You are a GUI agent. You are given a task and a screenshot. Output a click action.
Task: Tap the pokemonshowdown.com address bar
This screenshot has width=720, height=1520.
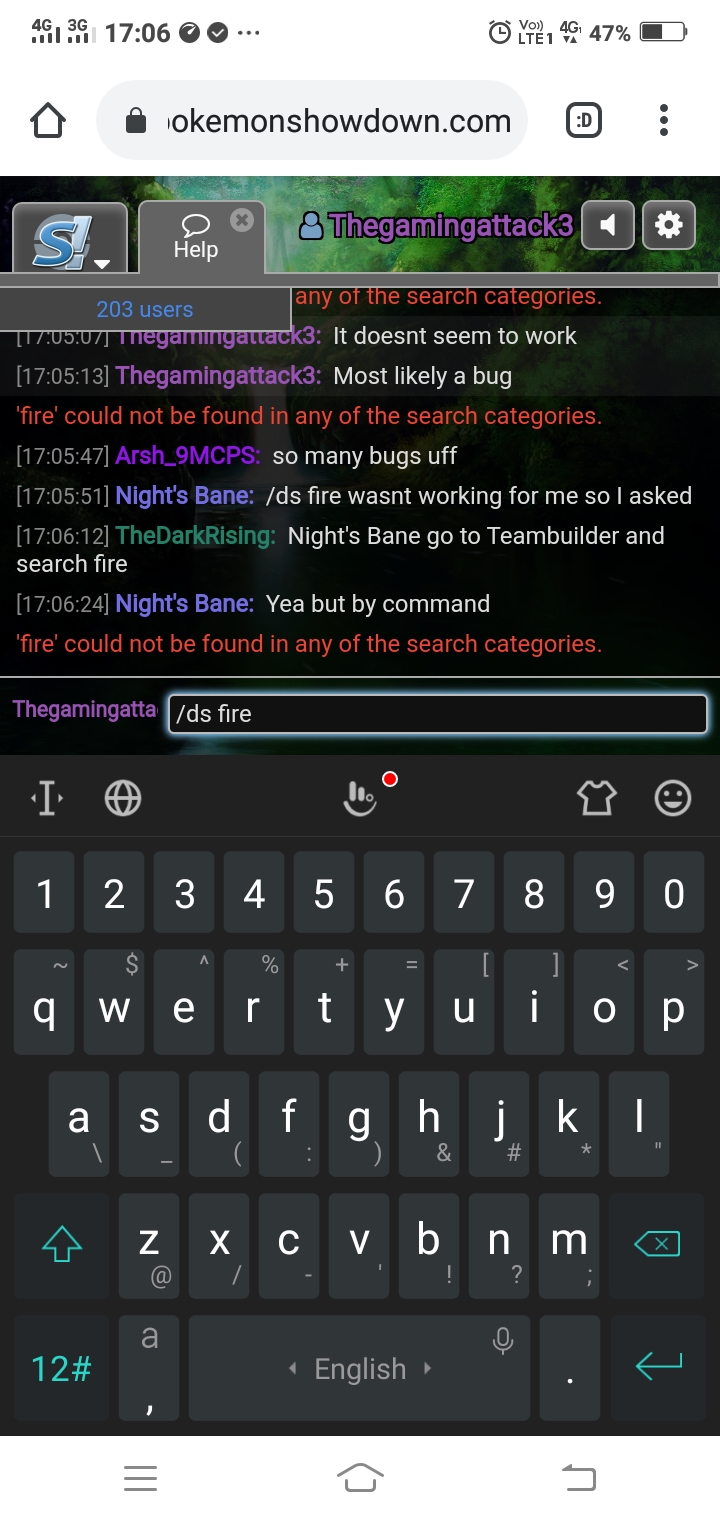click(312, 121)
